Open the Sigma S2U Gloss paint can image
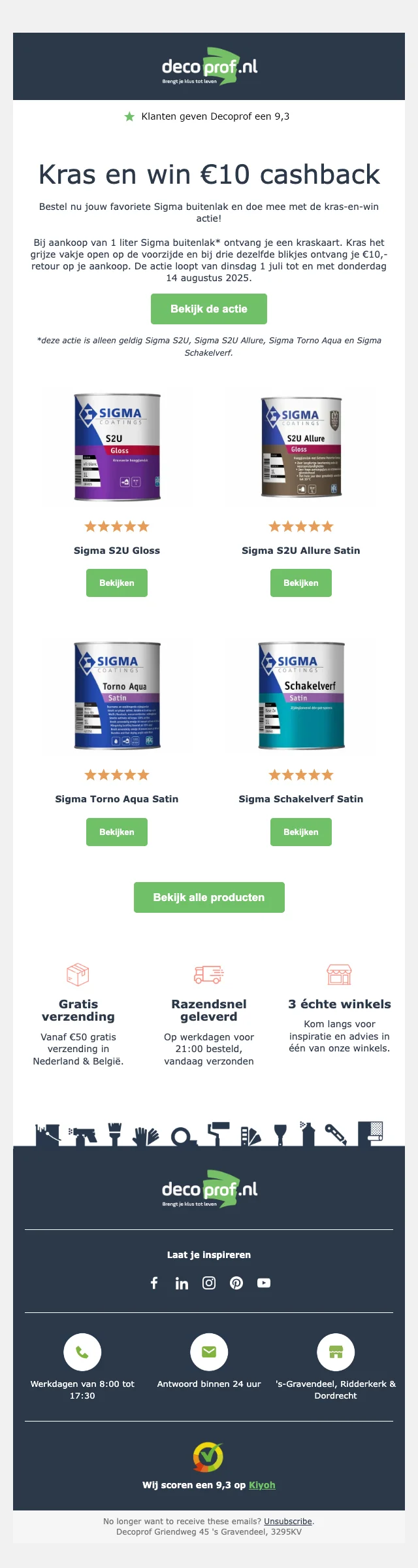This screenshot has height=1568, width=418. (x=117, y=447)
